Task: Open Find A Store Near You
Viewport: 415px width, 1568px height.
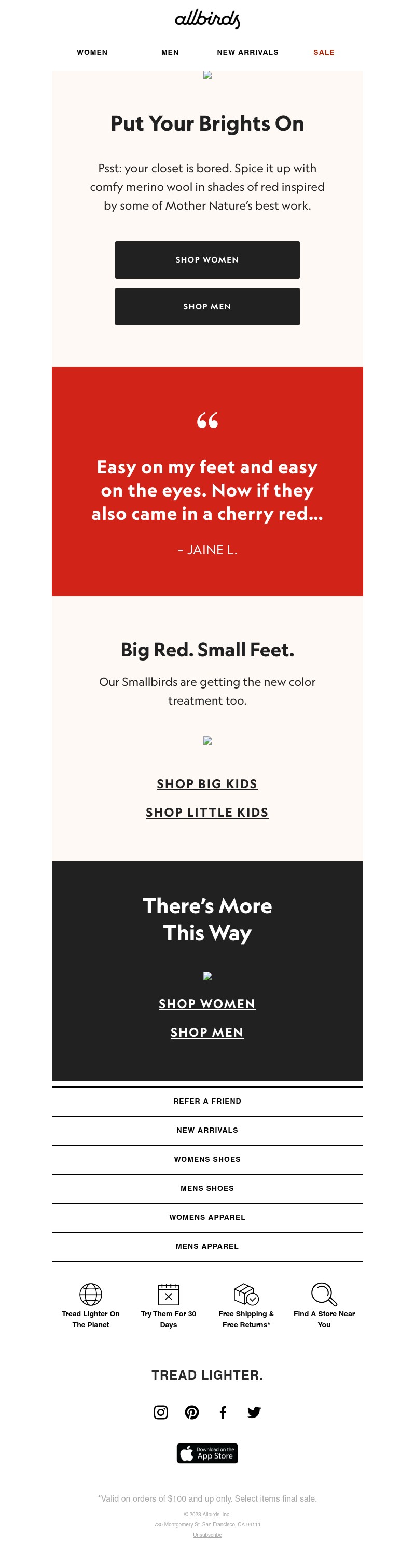Action: tap(324, 1305)
